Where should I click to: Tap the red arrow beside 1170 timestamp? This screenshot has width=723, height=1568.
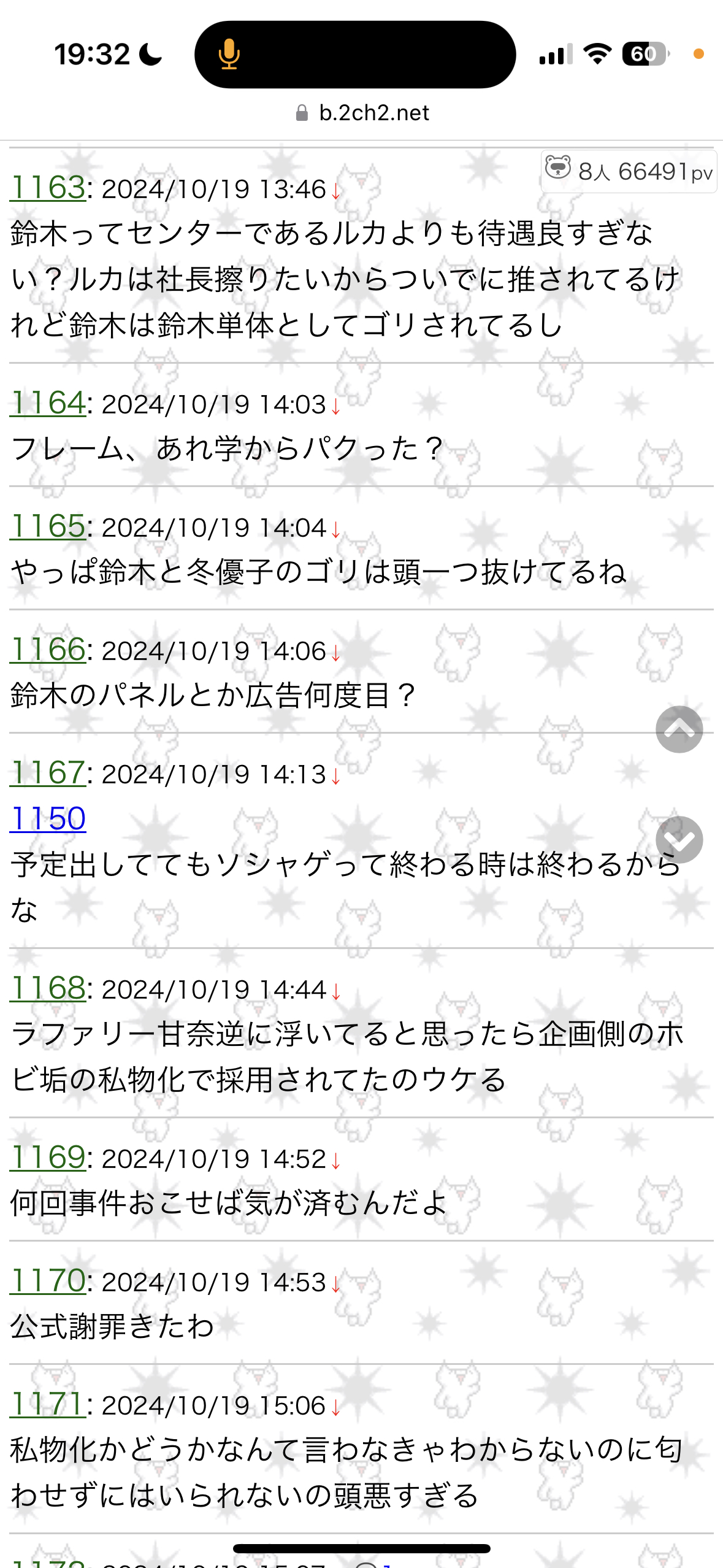click(x=335, y=1285)
